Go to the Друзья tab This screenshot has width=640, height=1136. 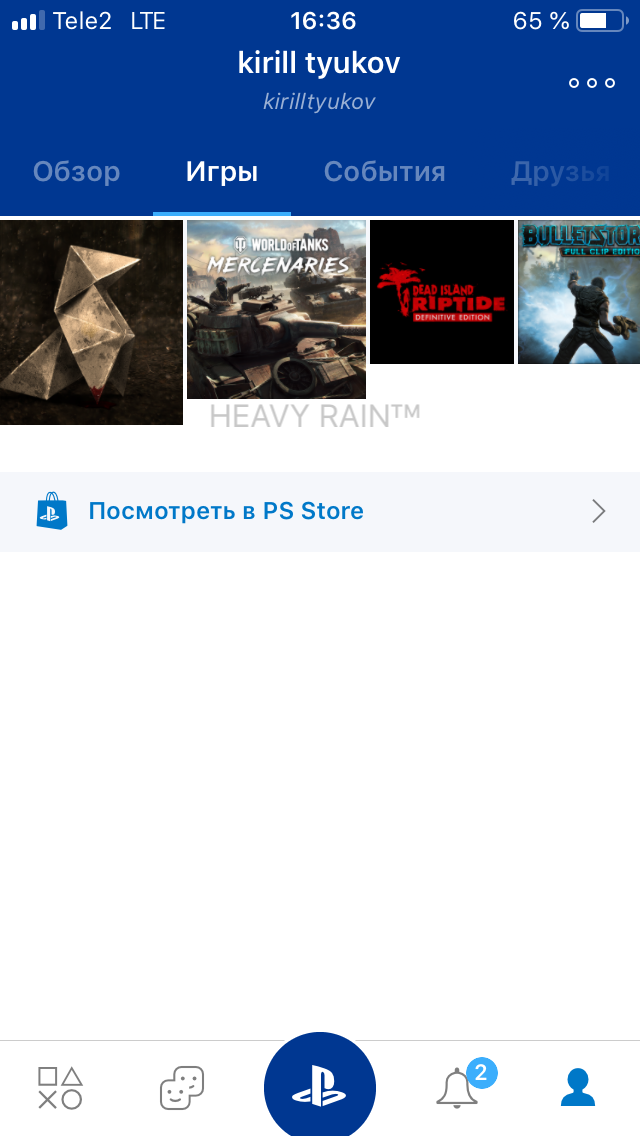click(560, 172)
